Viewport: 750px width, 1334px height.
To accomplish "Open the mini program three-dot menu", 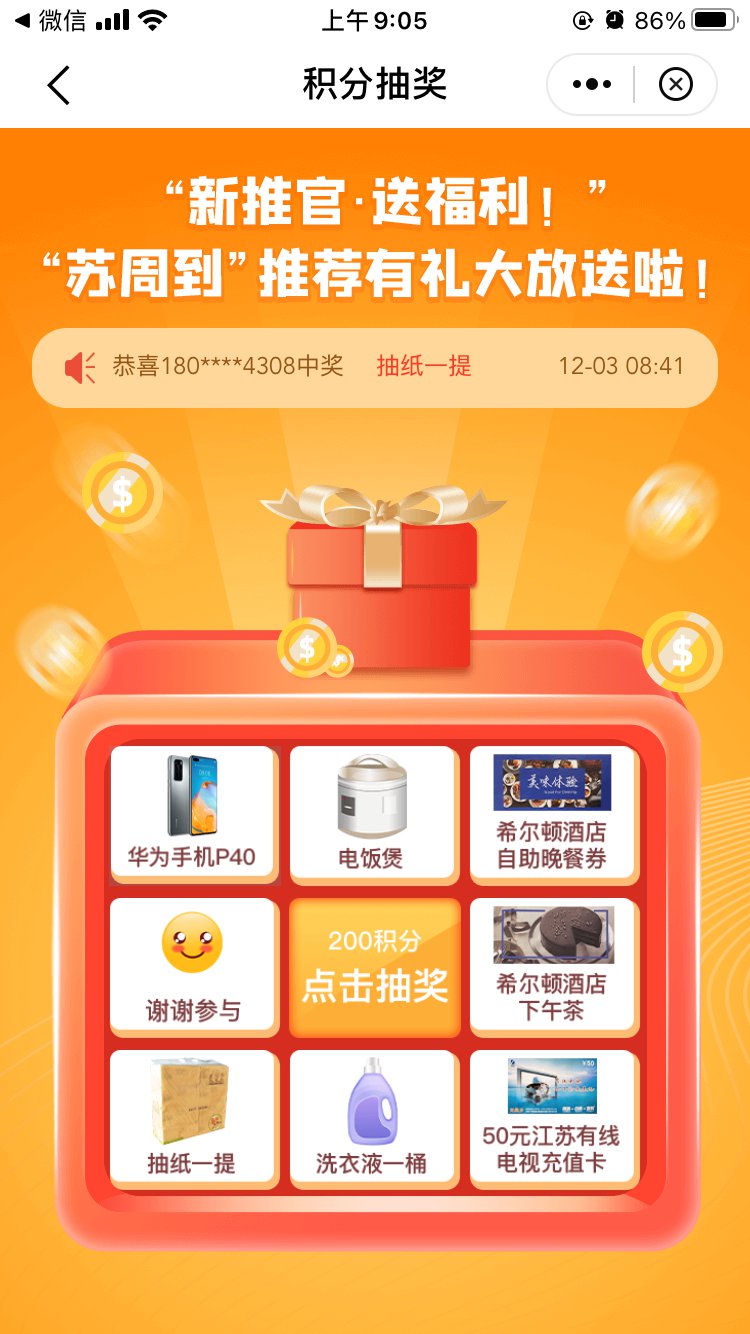I will [x=592, y=86].
